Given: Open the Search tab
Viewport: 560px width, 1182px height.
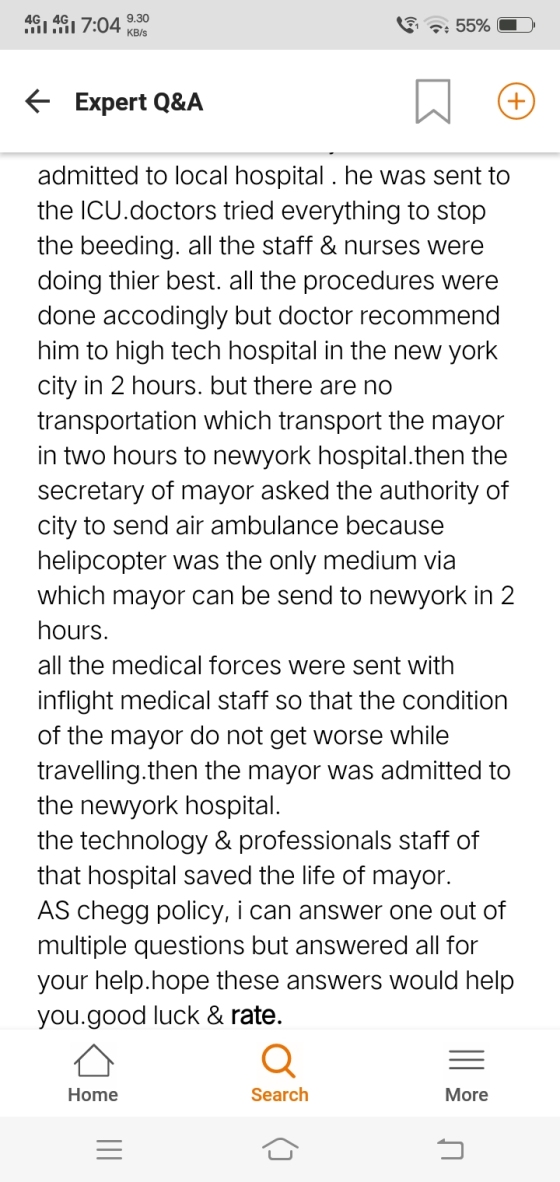Looking at the screenshot, I should tap(280, 1073).
